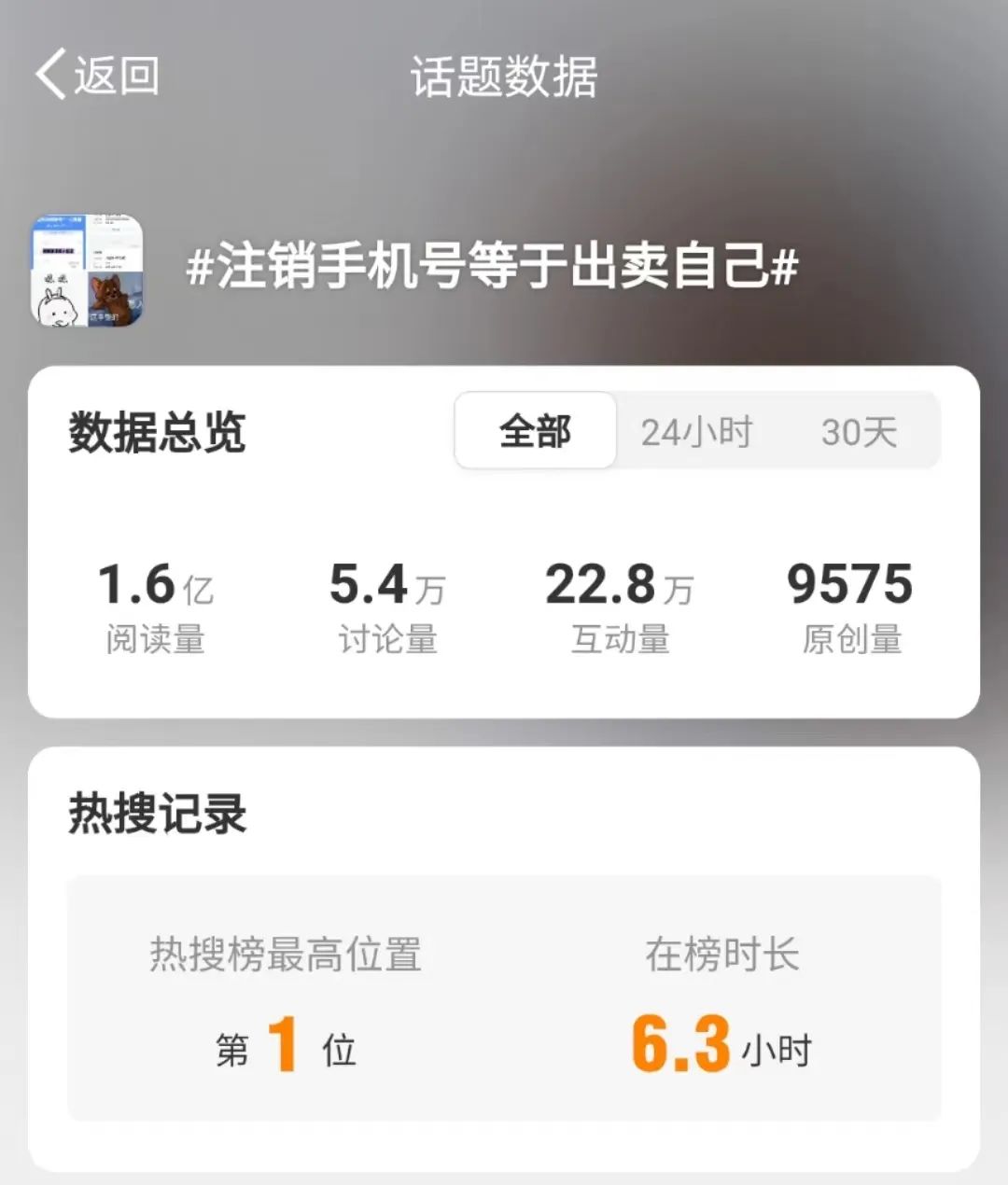Tap the back arrow icon
Viewport: 1008px width, 1185px height.
pos(51,77)
